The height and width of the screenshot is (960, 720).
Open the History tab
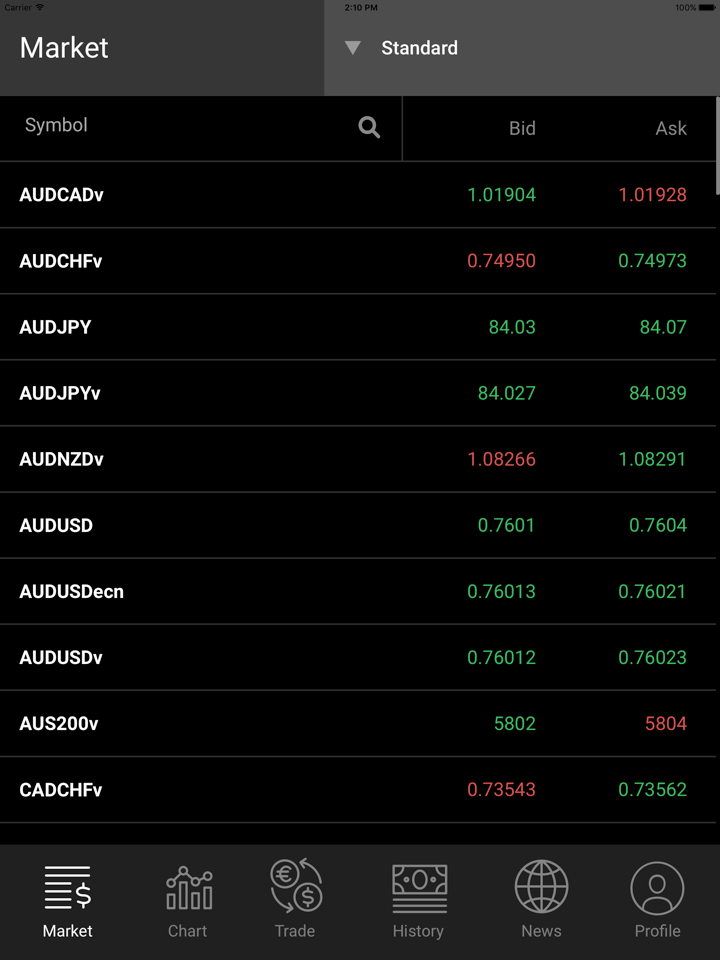coord(418,901)
